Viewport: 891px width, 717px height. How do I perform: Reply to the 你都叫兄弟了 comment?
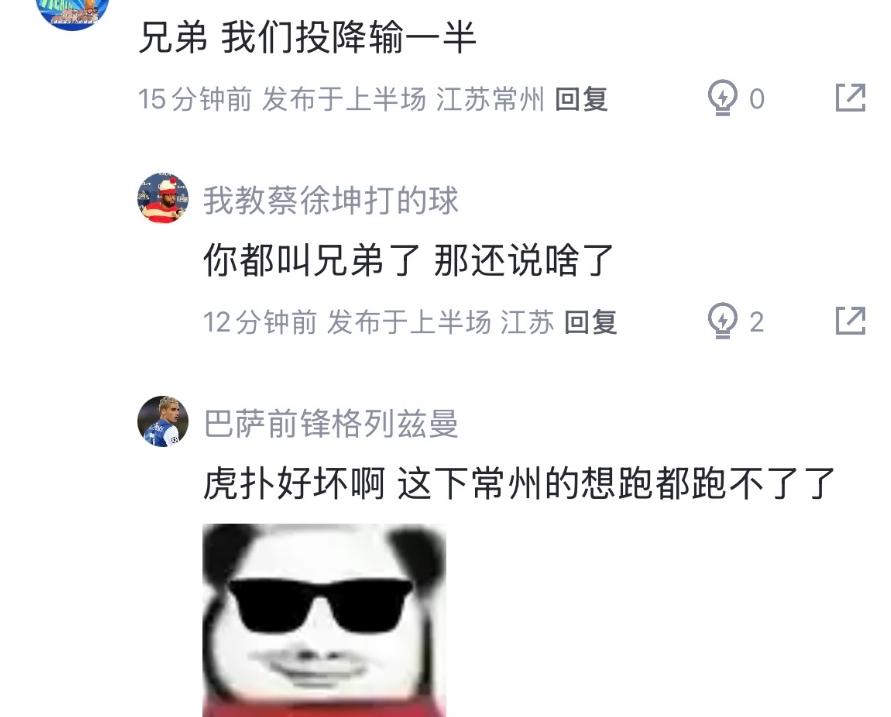tap(590, 322)
